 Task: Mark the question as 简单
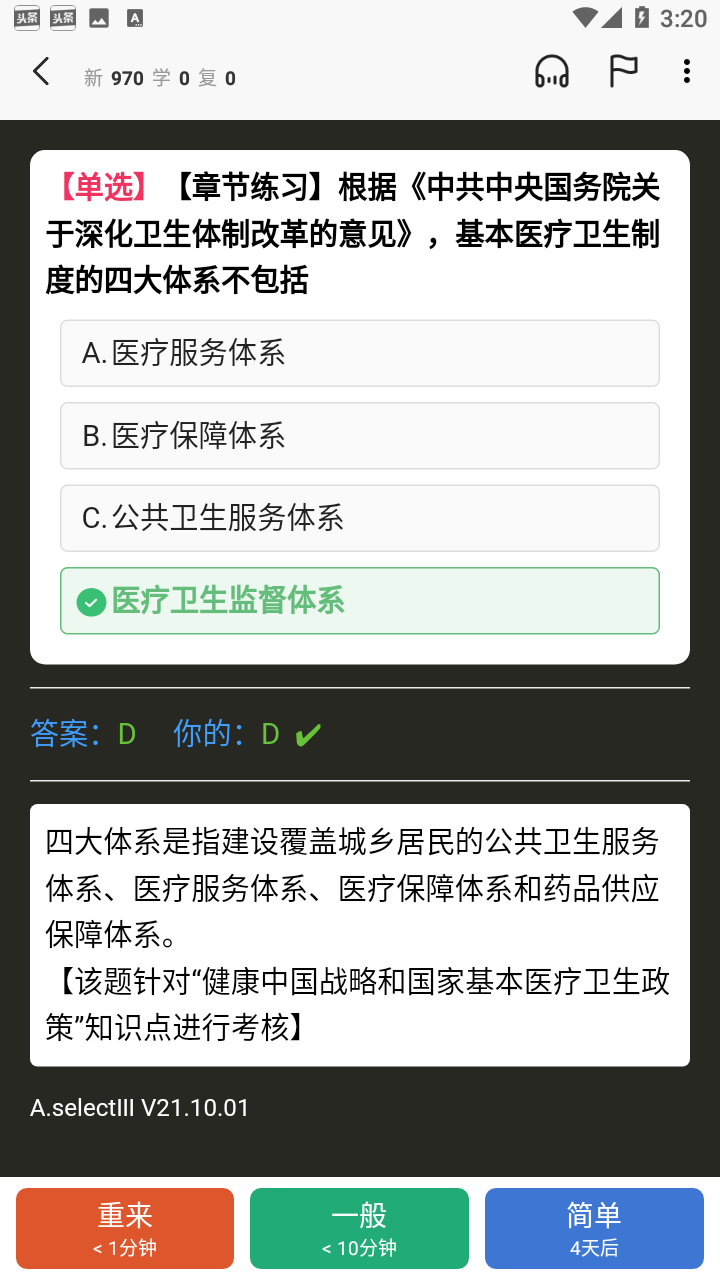594,1228
